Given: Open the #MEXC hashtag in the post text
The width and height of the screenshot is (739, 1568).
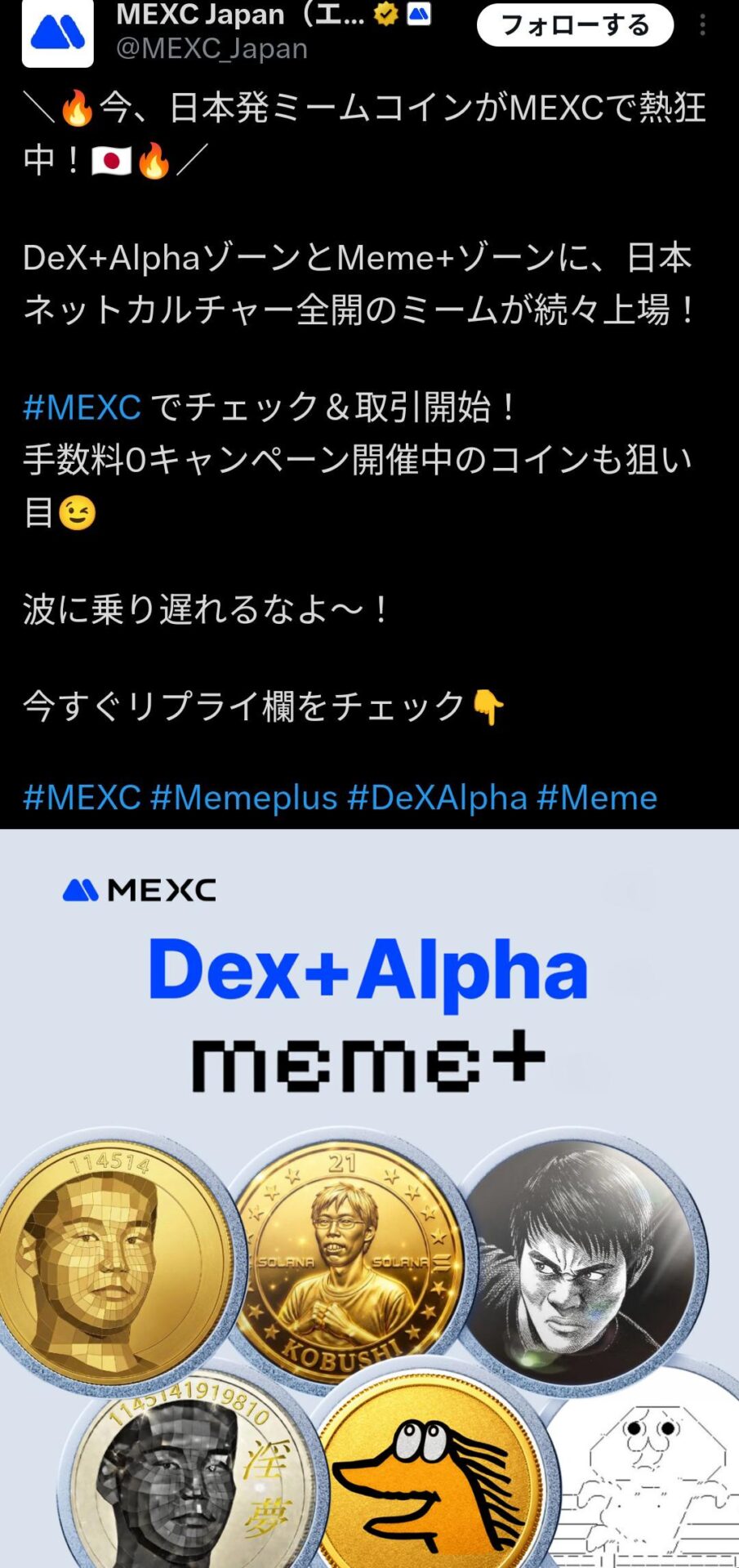Looking at the screenshot, I should click(x=82, y=407).
